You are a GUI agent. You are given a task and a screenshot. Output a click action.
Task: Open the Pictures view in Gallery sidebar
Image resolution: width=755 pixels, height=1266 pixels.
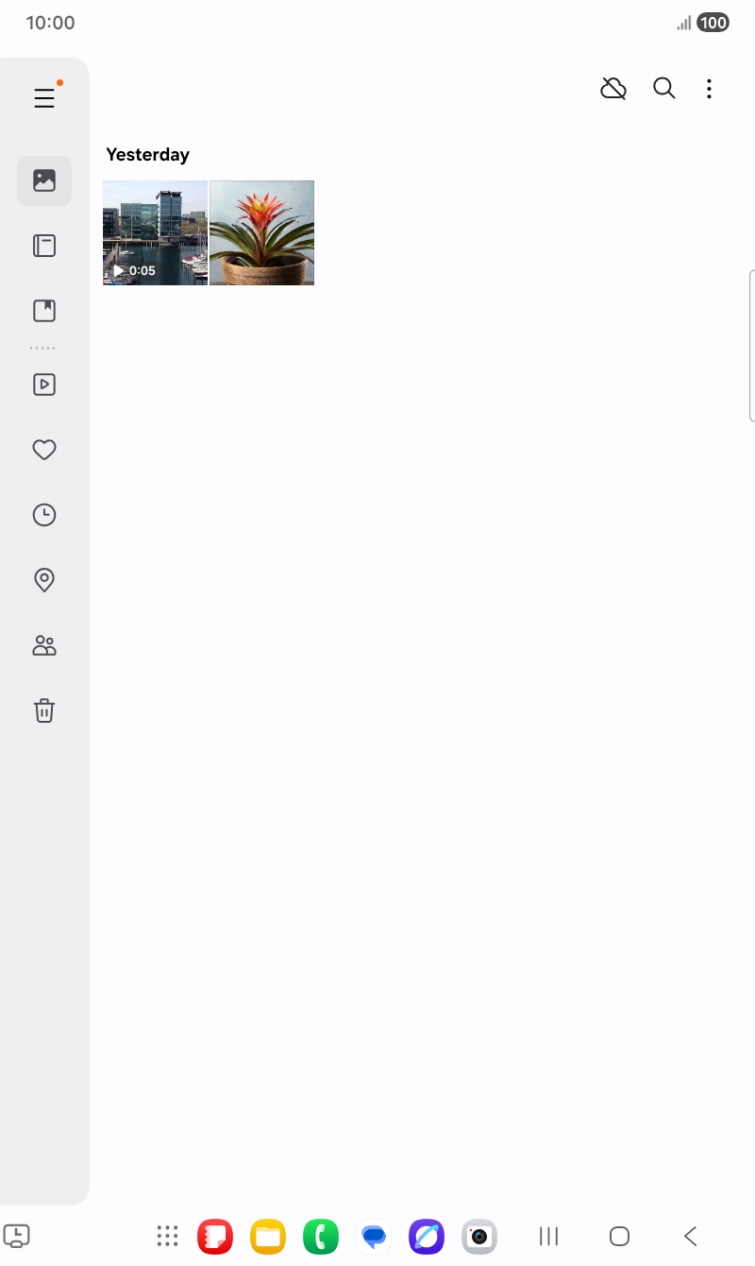44,181
